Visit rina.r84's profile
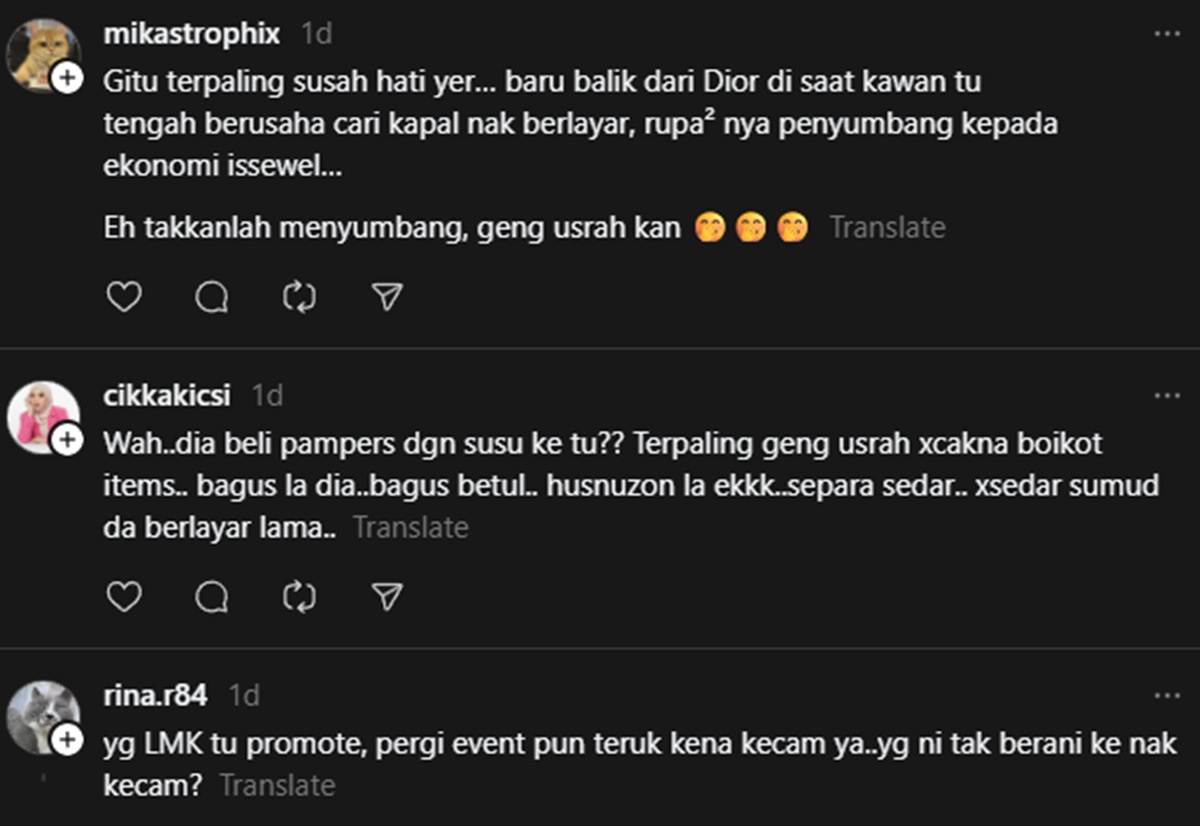 (x=155, y=695)
